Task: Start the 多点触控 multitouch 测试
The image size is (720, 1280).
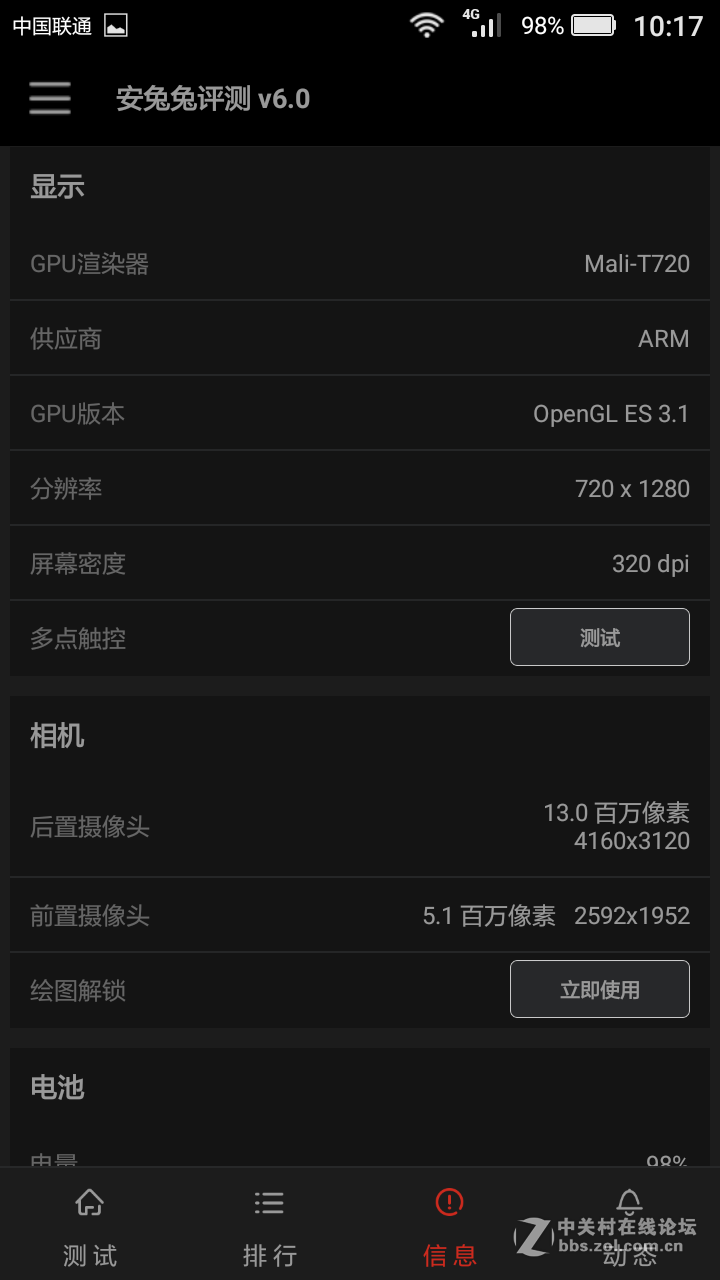Action: pos(599,637)
